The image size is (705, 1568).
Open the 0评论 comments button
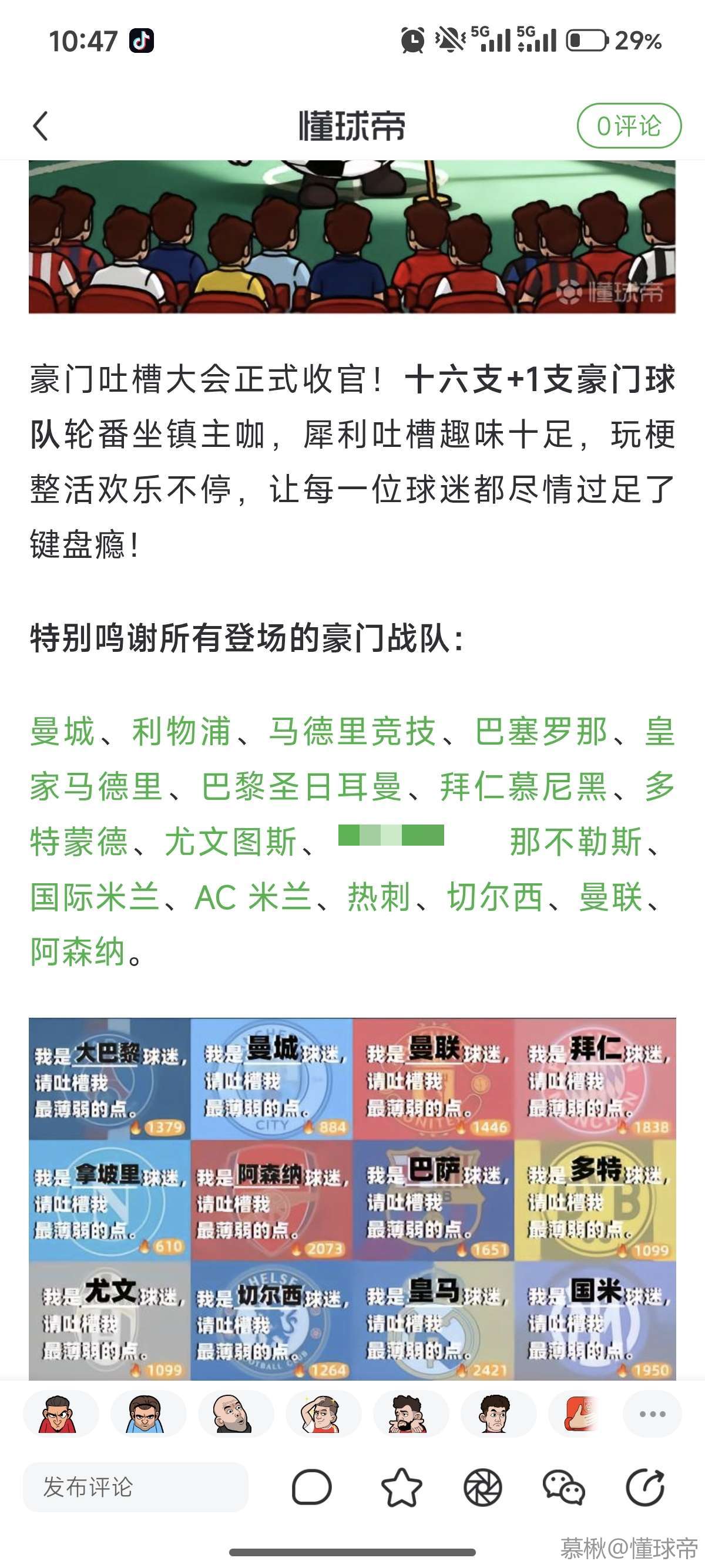point(628,126)
